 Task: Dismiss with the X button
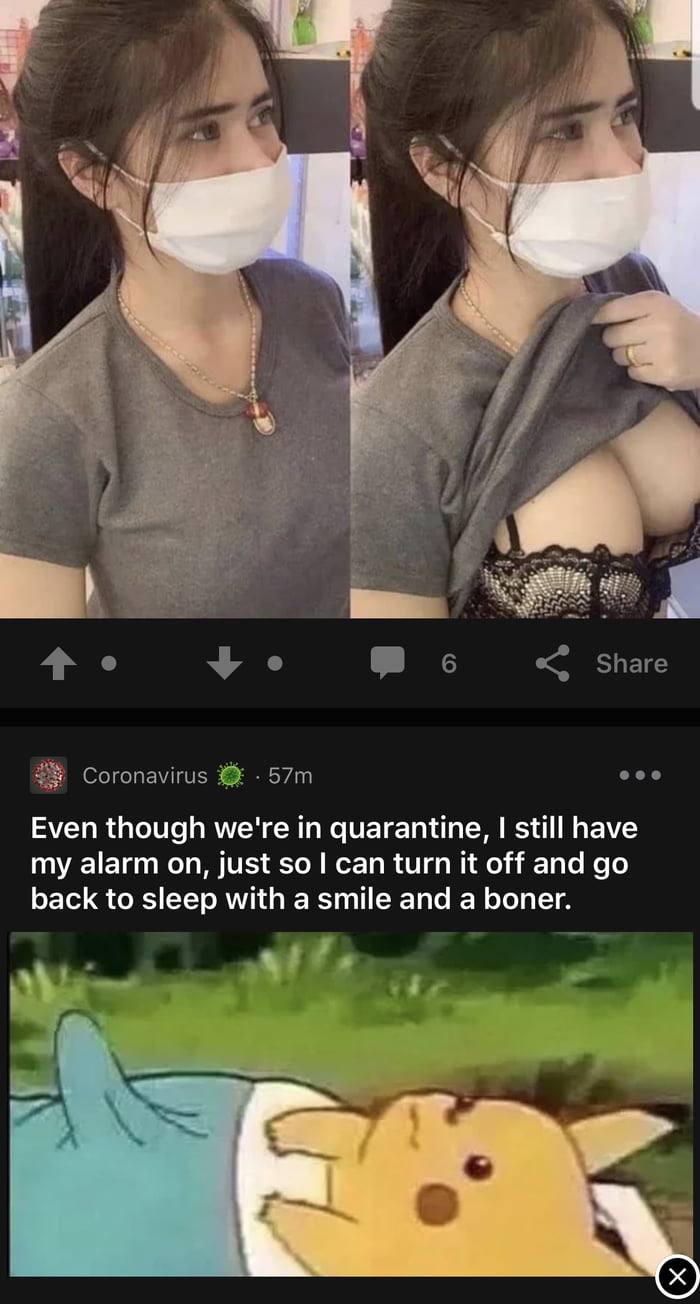tap(676, 1278)
